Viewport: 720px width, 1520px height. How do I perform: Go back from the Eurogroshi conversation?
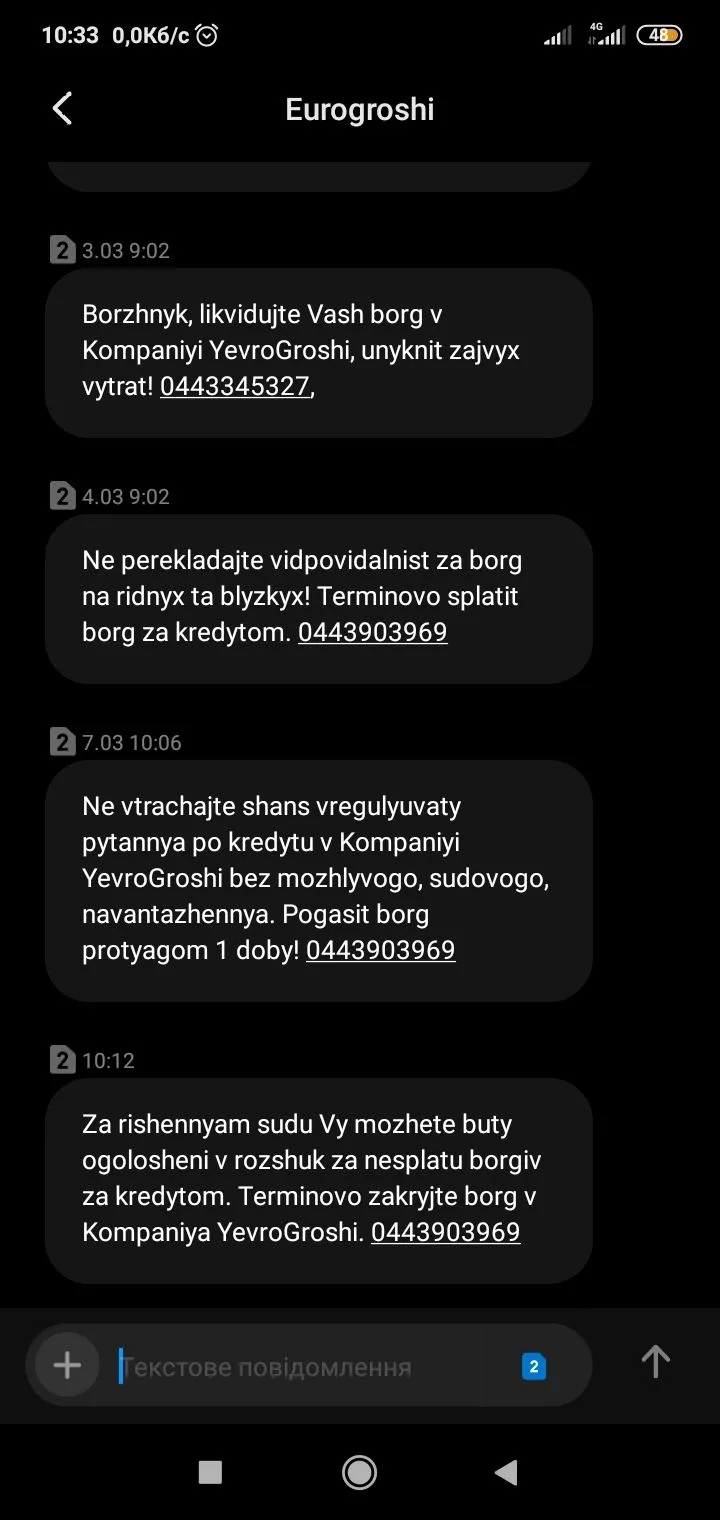pos(62,108)
